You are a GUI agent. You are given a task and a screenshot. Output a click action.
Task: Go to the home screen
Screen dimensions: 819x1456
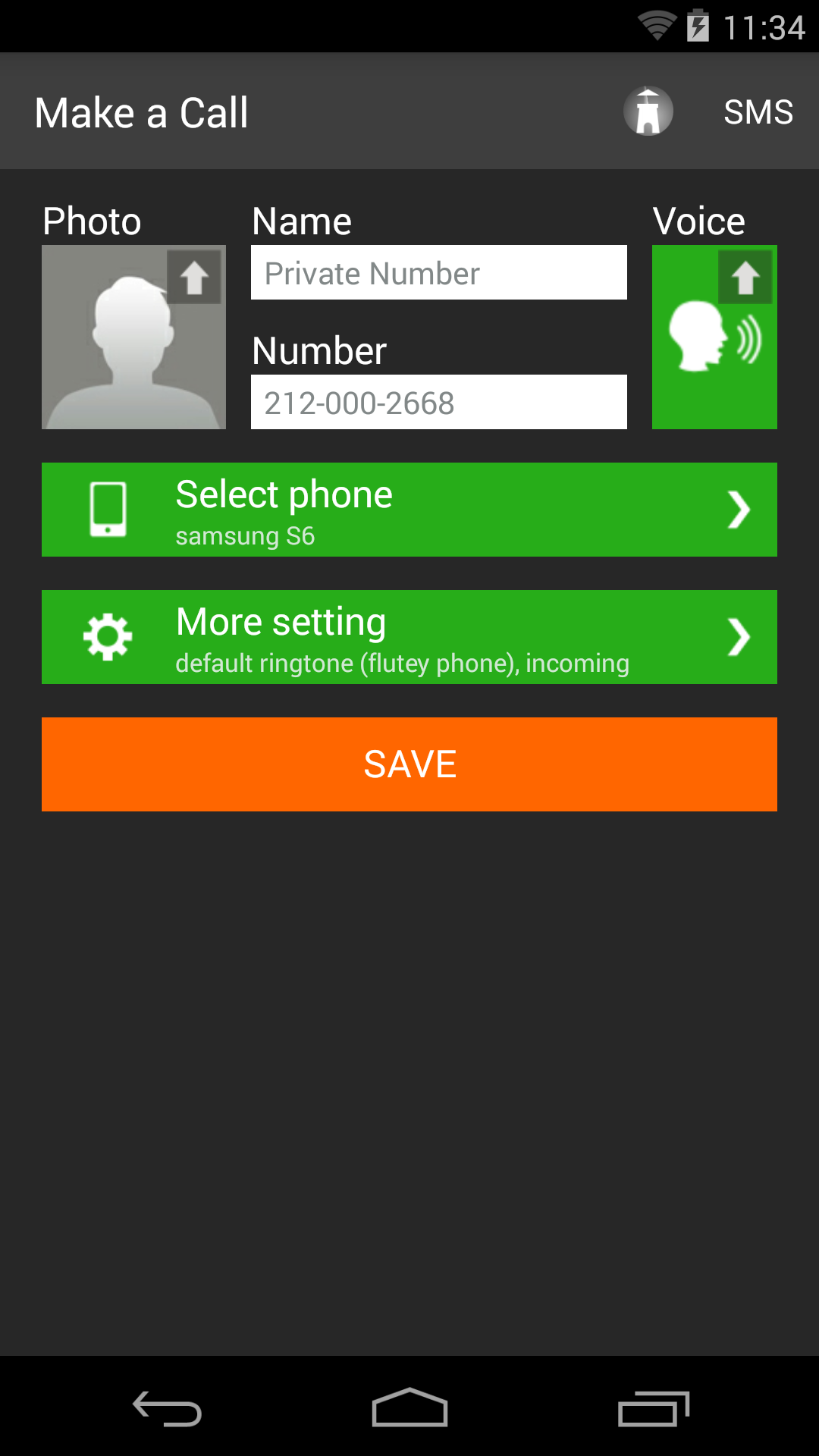point(409,1409)
